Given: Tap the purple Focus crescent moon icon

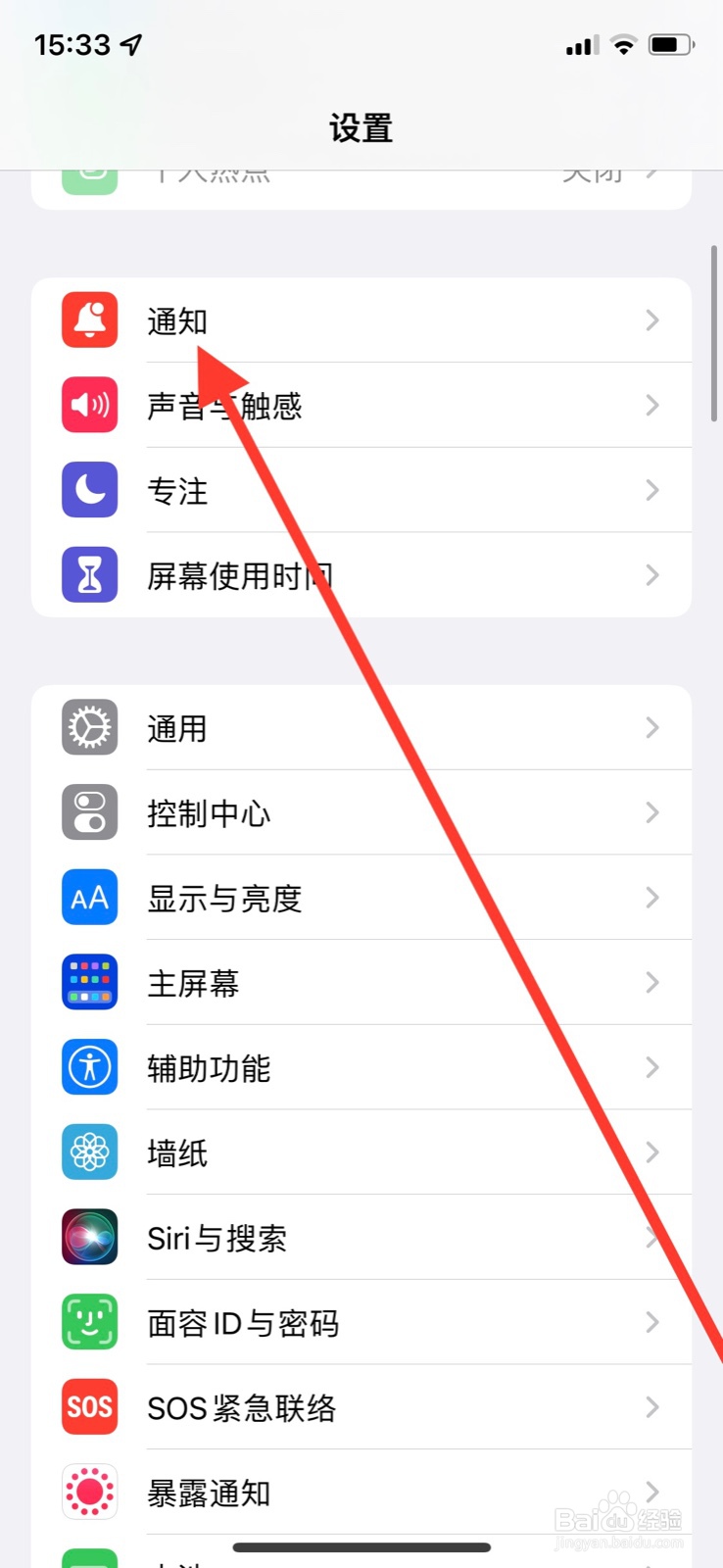Looking at the screenshot, I should click(x=89, y=489).
